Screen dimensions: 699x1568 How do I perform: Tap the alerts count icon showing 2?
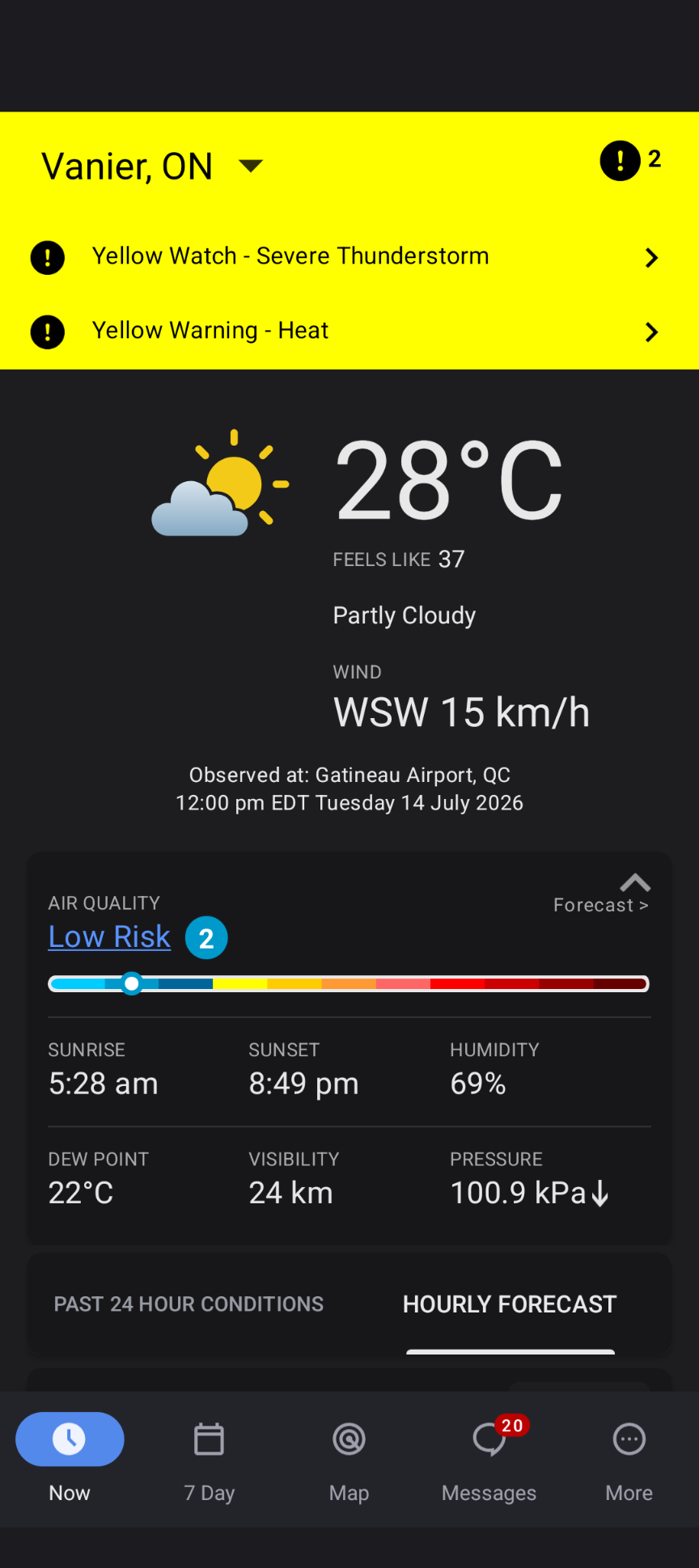[631, 160]
